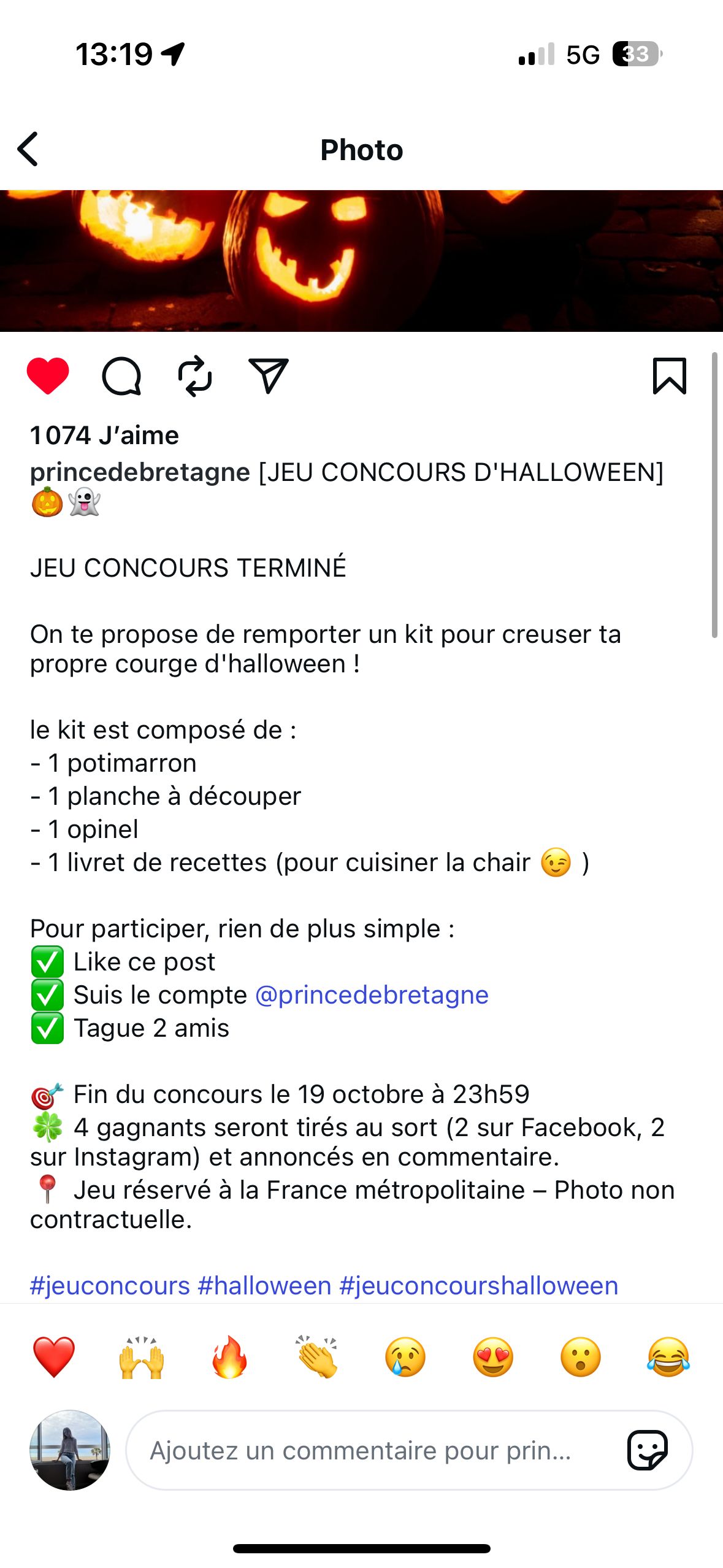Insert red heart emoji quick reaction
723x1568 pixels.
[x=54, y=1357]
